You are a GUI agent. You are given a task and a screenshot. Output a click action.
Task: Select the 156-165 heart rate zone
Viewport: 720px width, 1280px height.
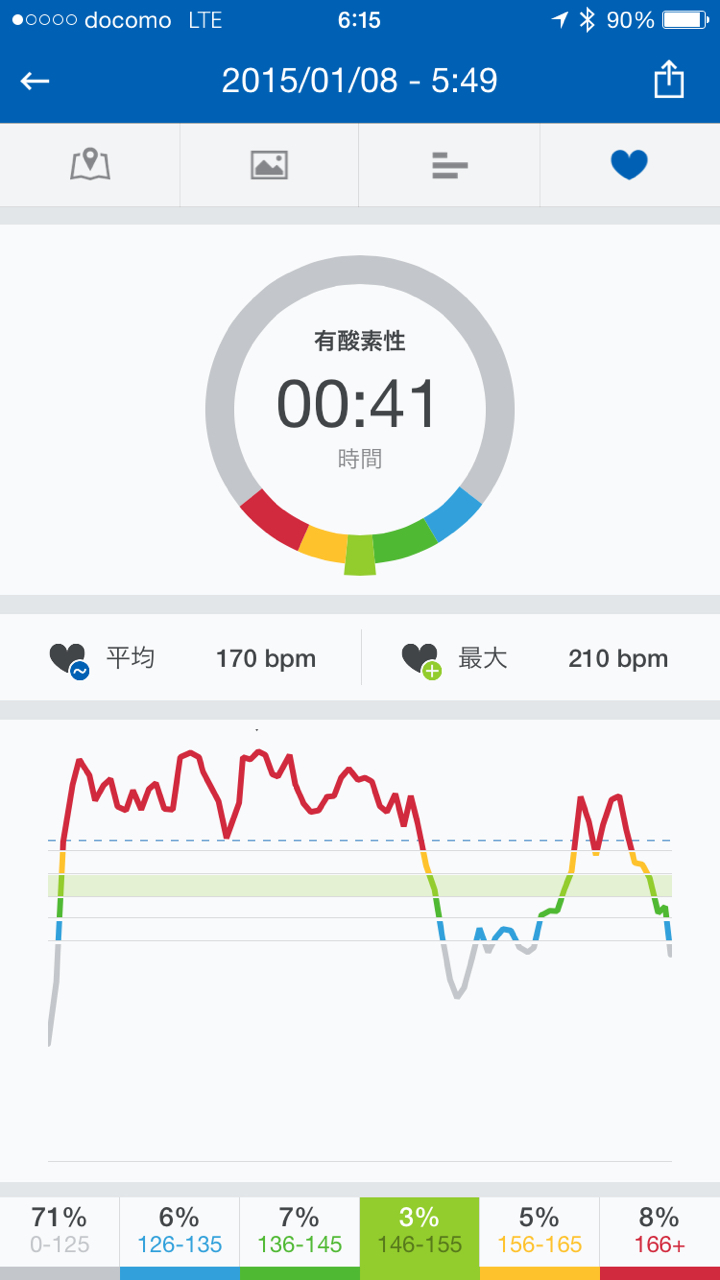(x=540, y=1232)
